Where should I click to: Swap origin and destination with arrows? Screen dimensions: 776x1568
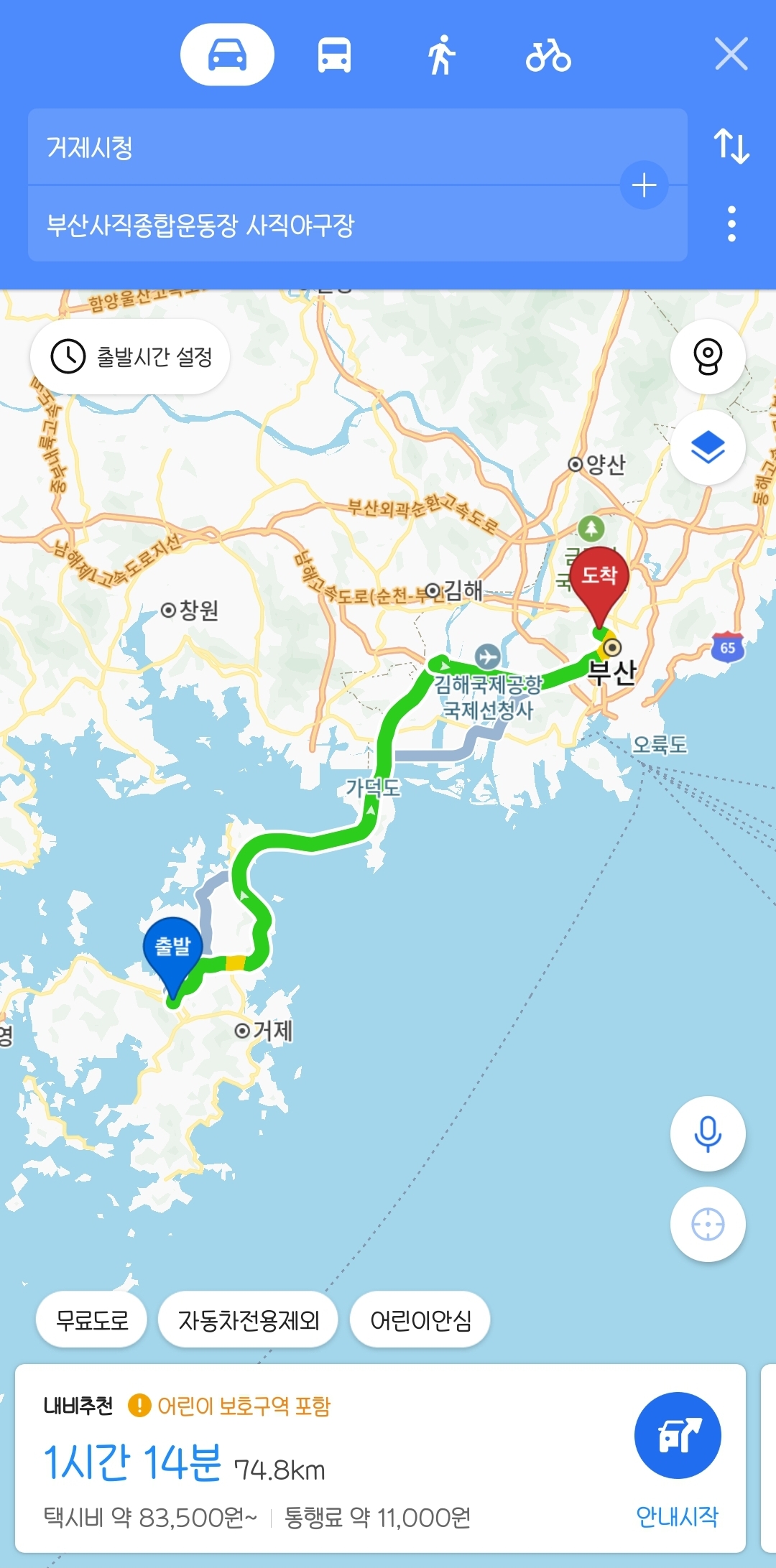pos(731,144)
